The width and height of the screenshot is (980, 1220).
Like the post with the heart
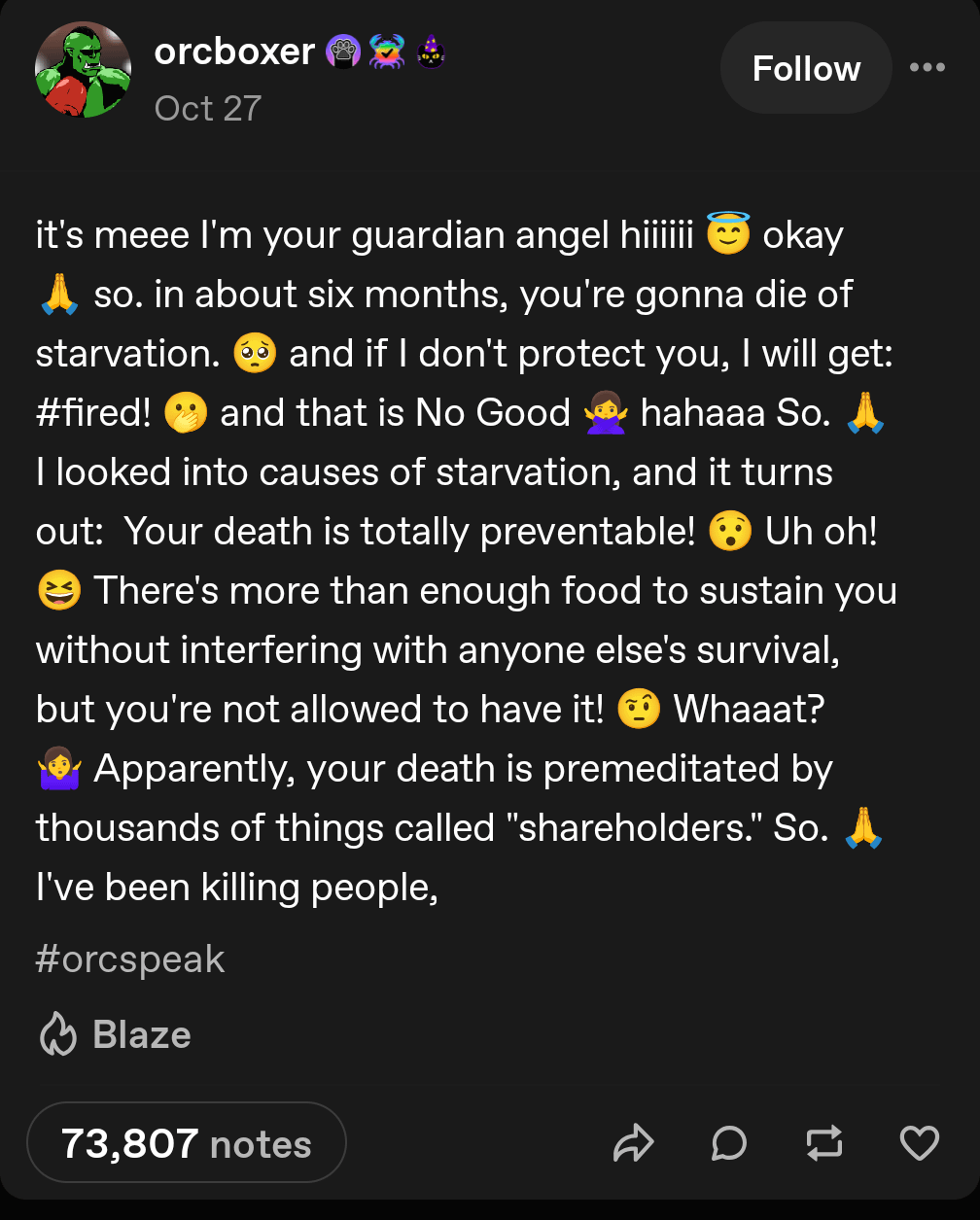919,1143
